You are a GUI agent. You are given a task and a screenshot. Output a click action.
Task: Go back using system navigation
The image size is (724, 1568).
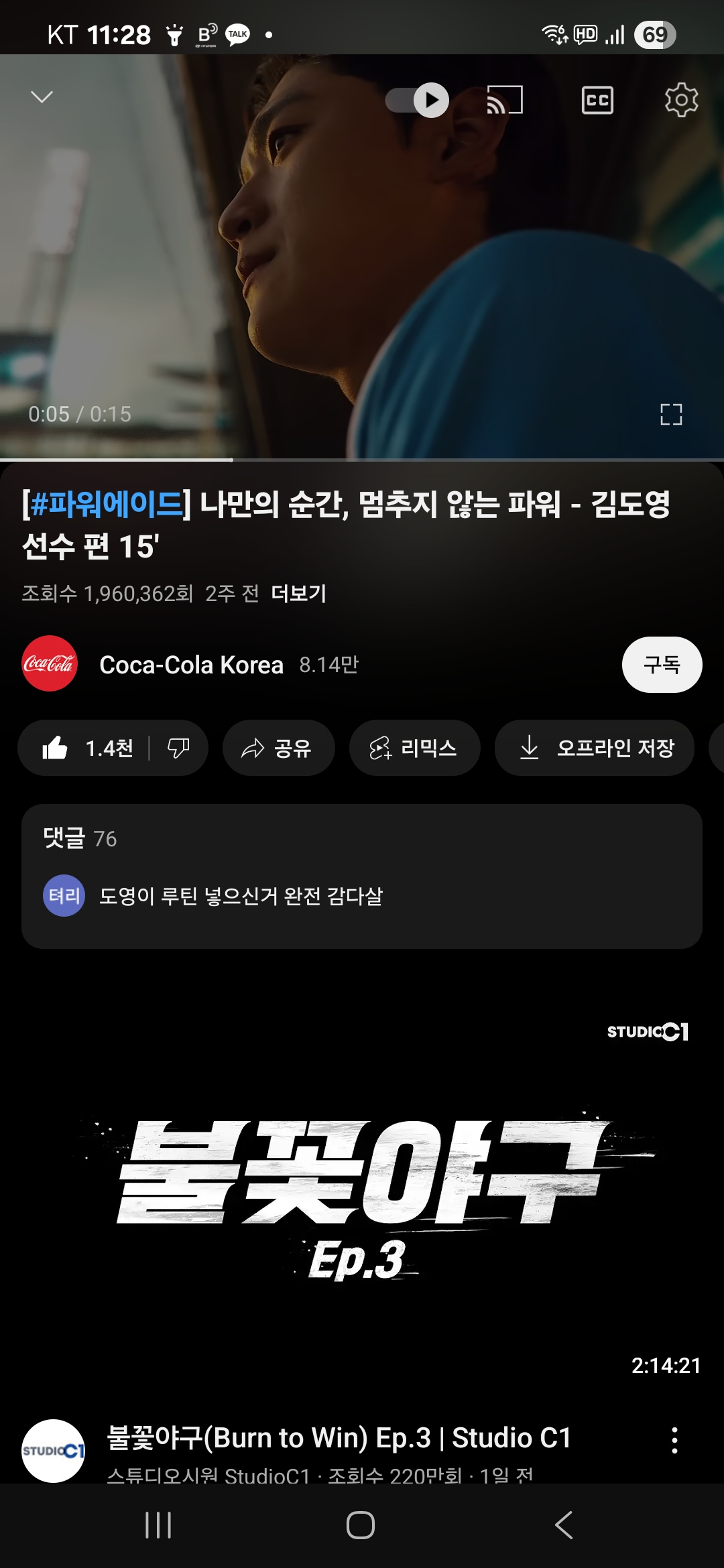564,1525
